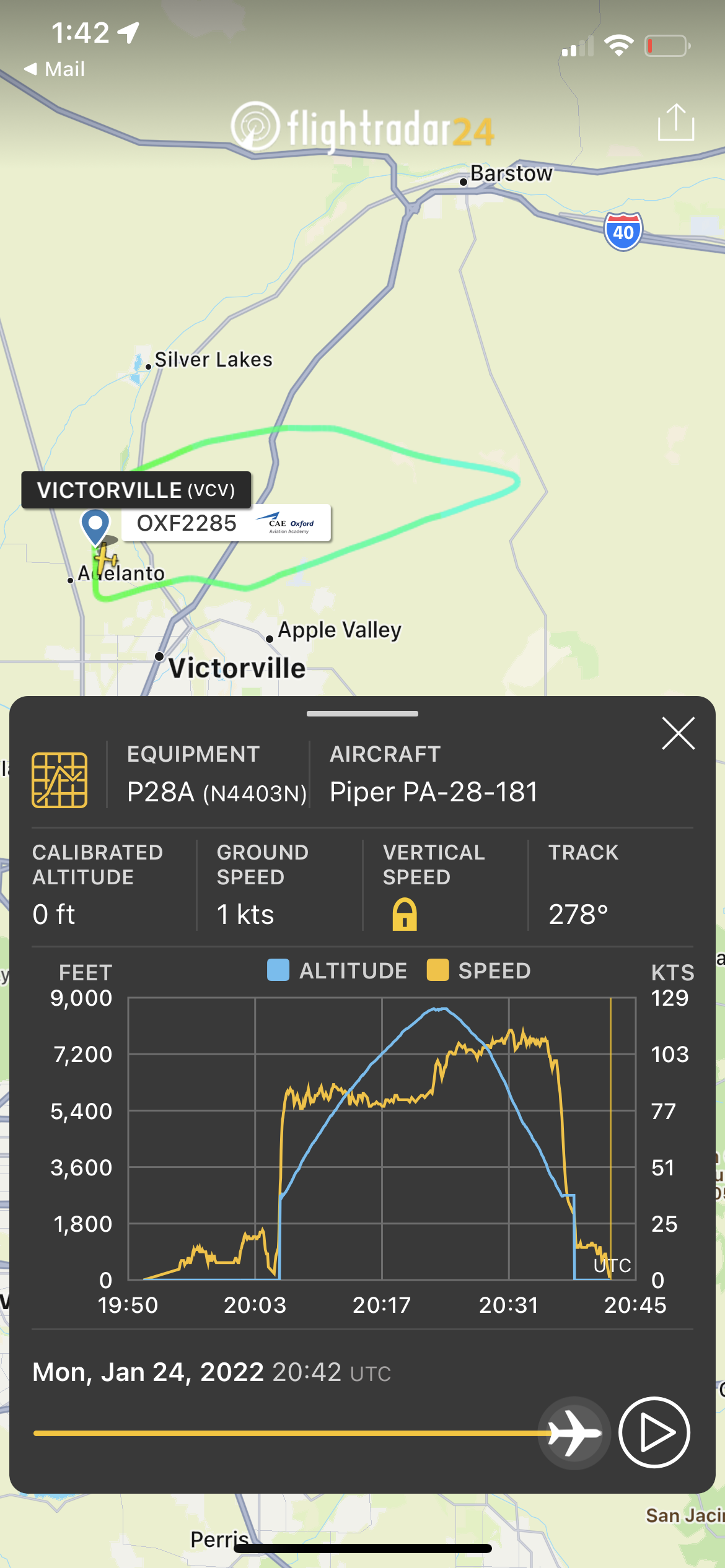Share this flight playback
Image resolution: width=725 pixels, height=1568 pixels.
(x=675, y=122)
